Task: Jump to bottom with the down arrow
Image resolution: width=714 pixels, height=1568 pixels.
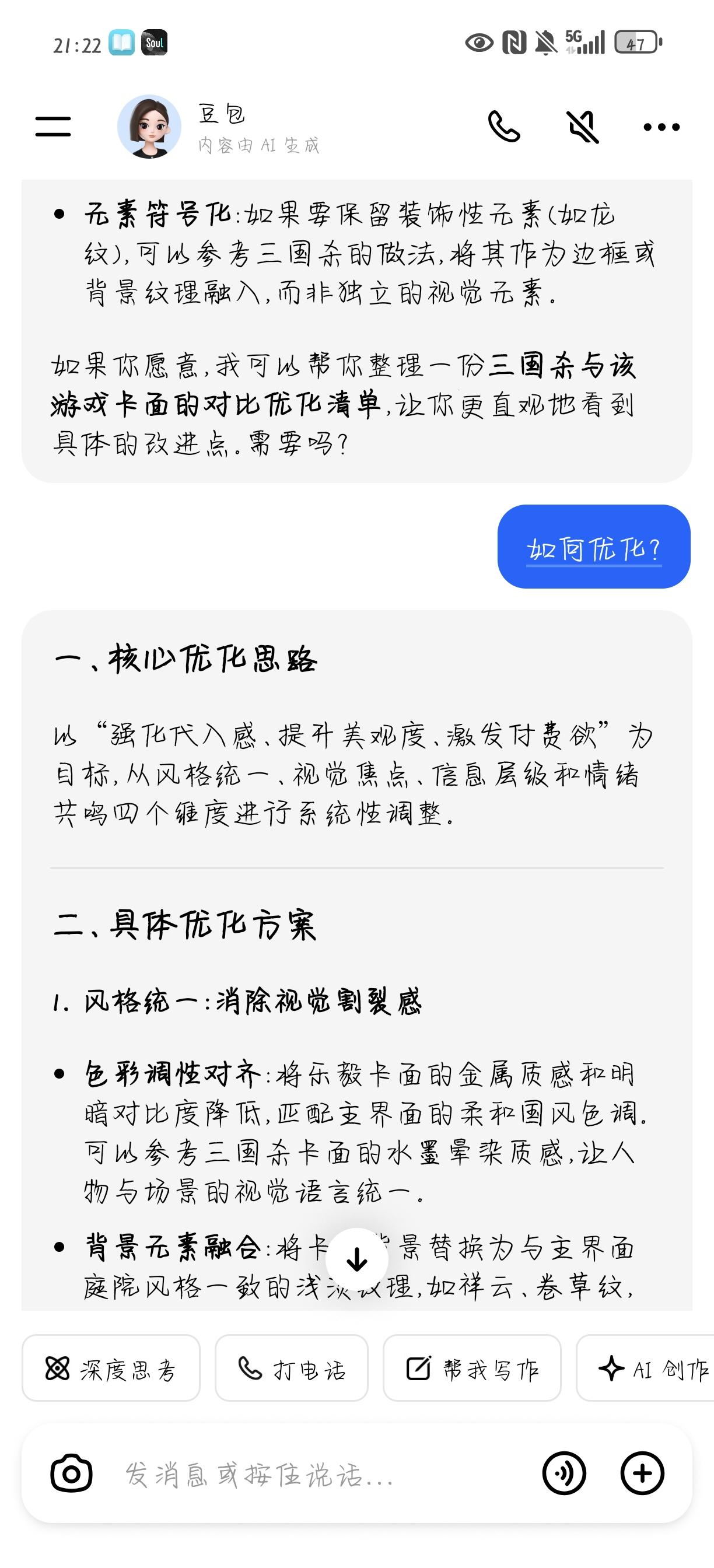Action: coord(358,1259)
